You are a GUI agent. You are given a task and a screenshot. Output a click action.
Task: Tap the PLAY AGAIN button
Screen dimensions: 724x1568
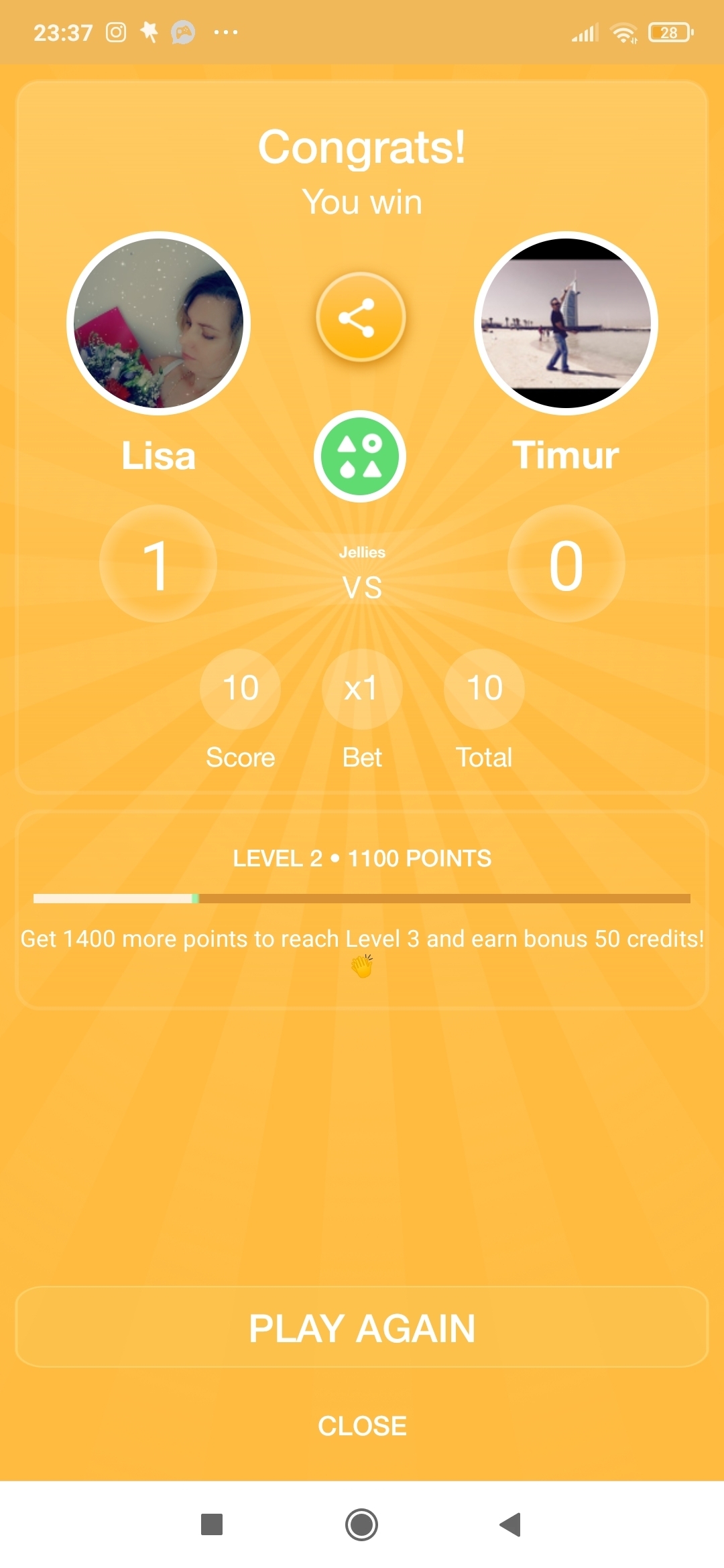tap(362, 1327)
